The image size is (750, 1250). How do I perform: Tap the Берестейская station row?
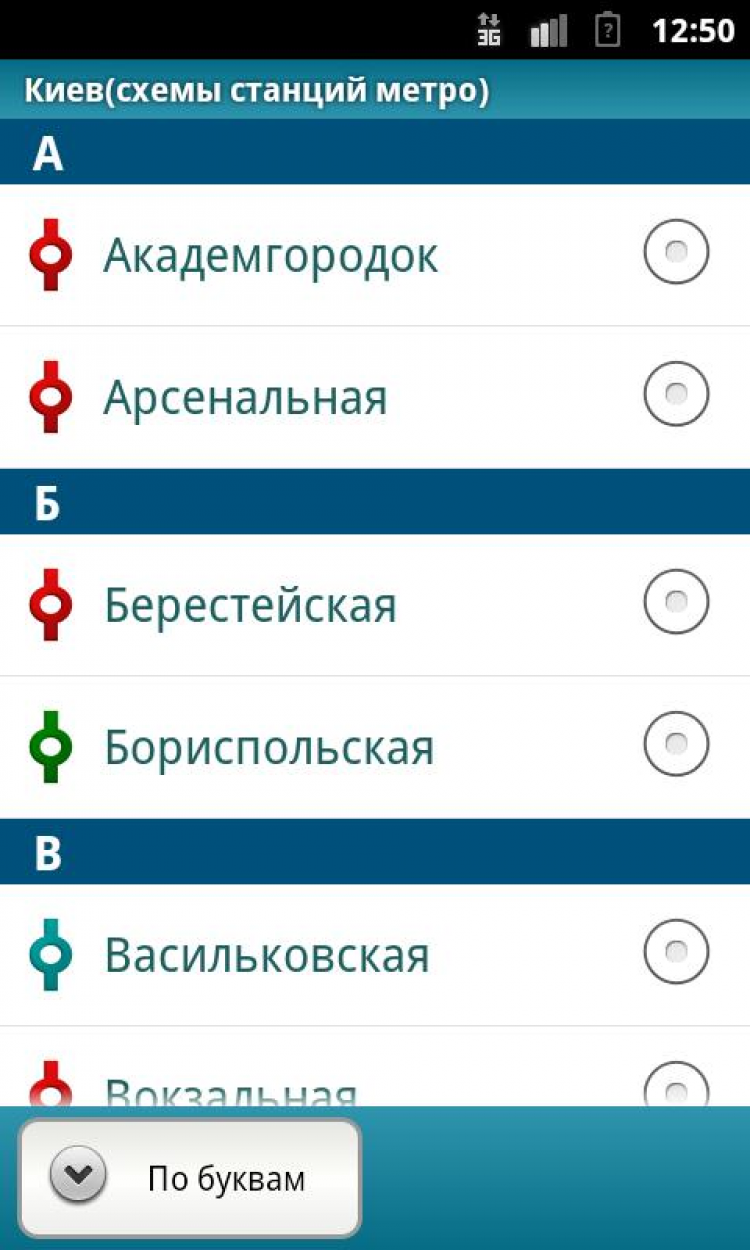[x=251, y=606]
